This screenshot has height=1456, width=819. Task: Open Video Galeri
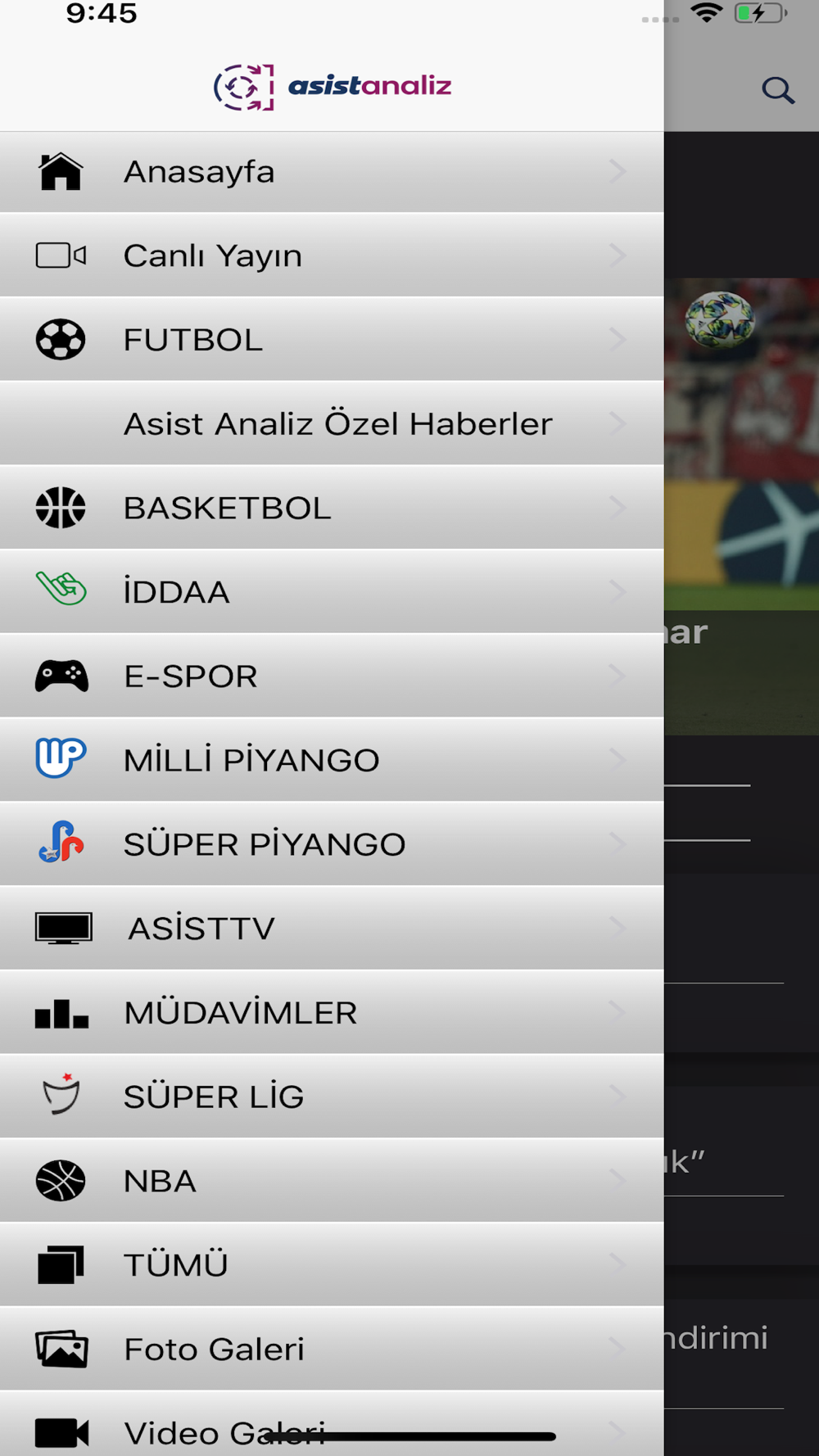[x=332, y=1425]
